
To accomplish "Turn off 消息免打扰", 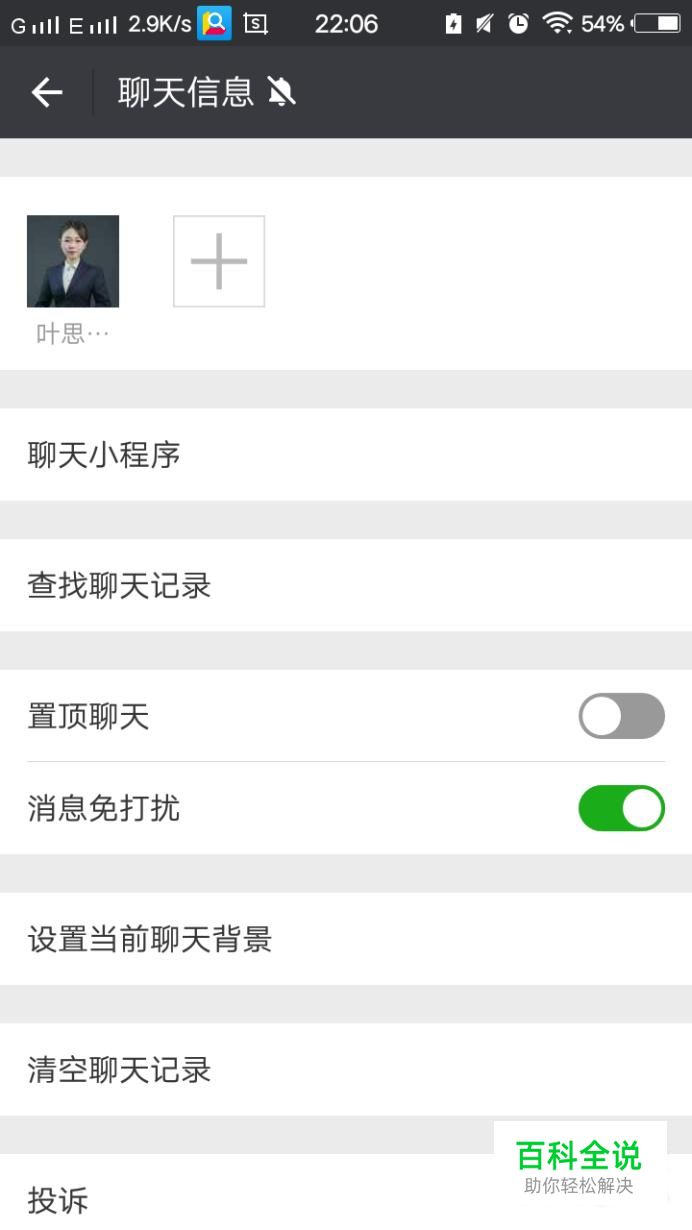I will 621,808.
